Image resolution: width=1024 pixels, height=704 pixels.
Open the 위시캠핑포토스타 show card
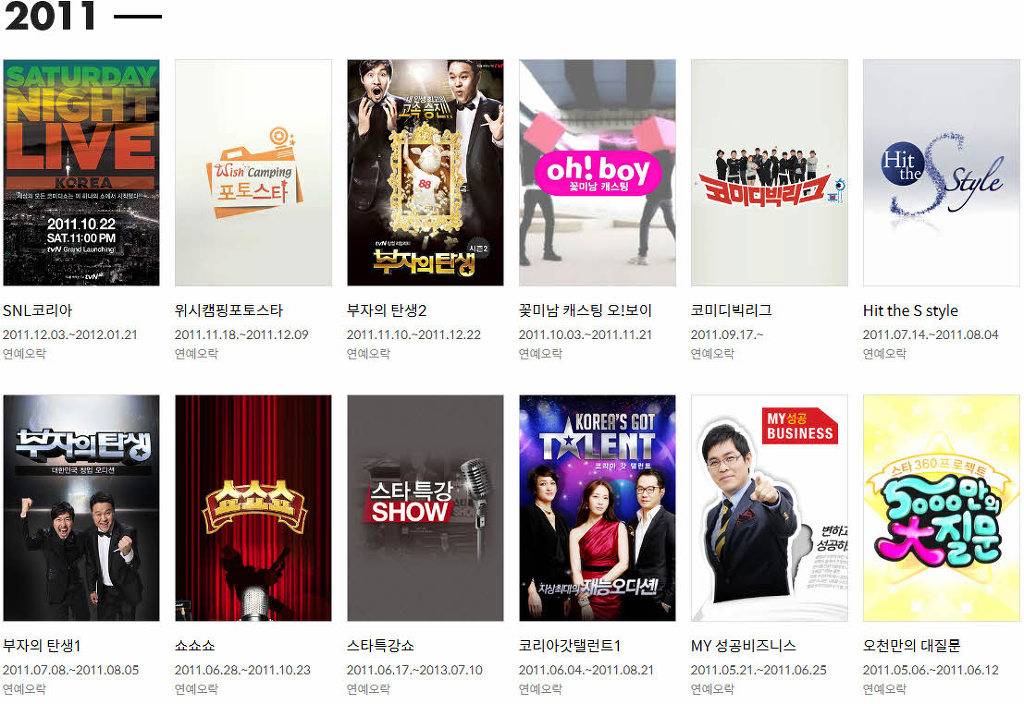(x=253, y=172)
